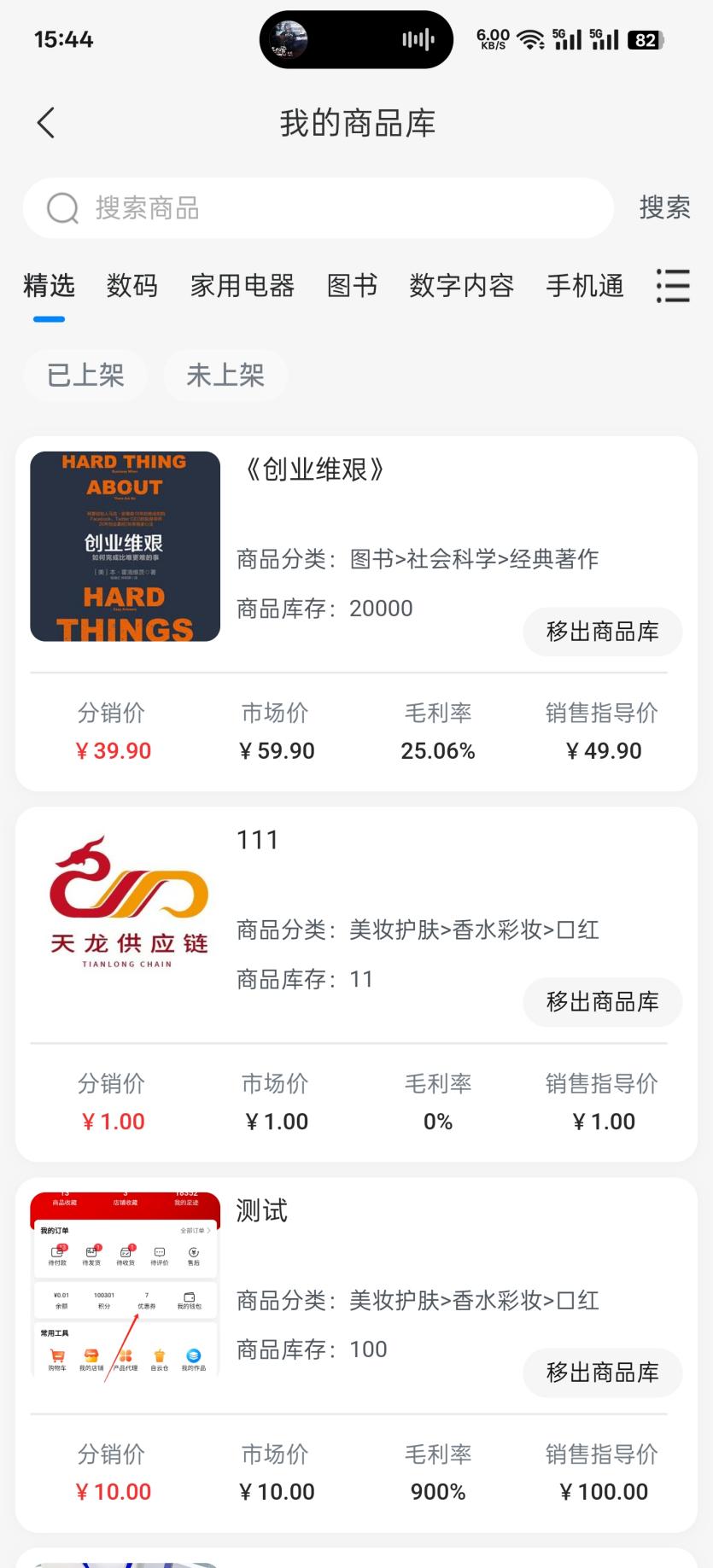Toggle the 未上架 filter chip

click(225, 375)
